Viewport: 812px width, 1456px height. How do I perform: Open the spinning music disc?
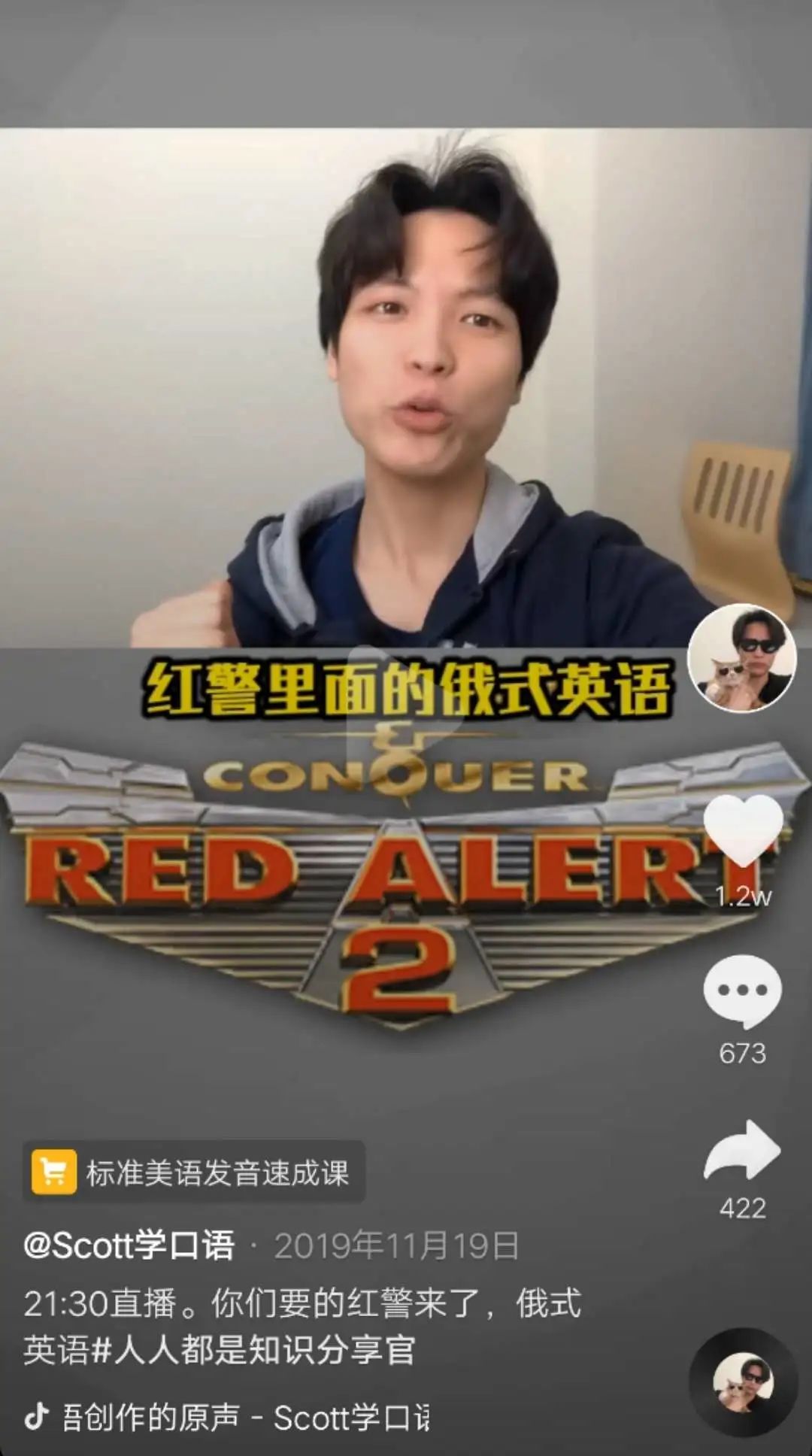[743, 1382]
